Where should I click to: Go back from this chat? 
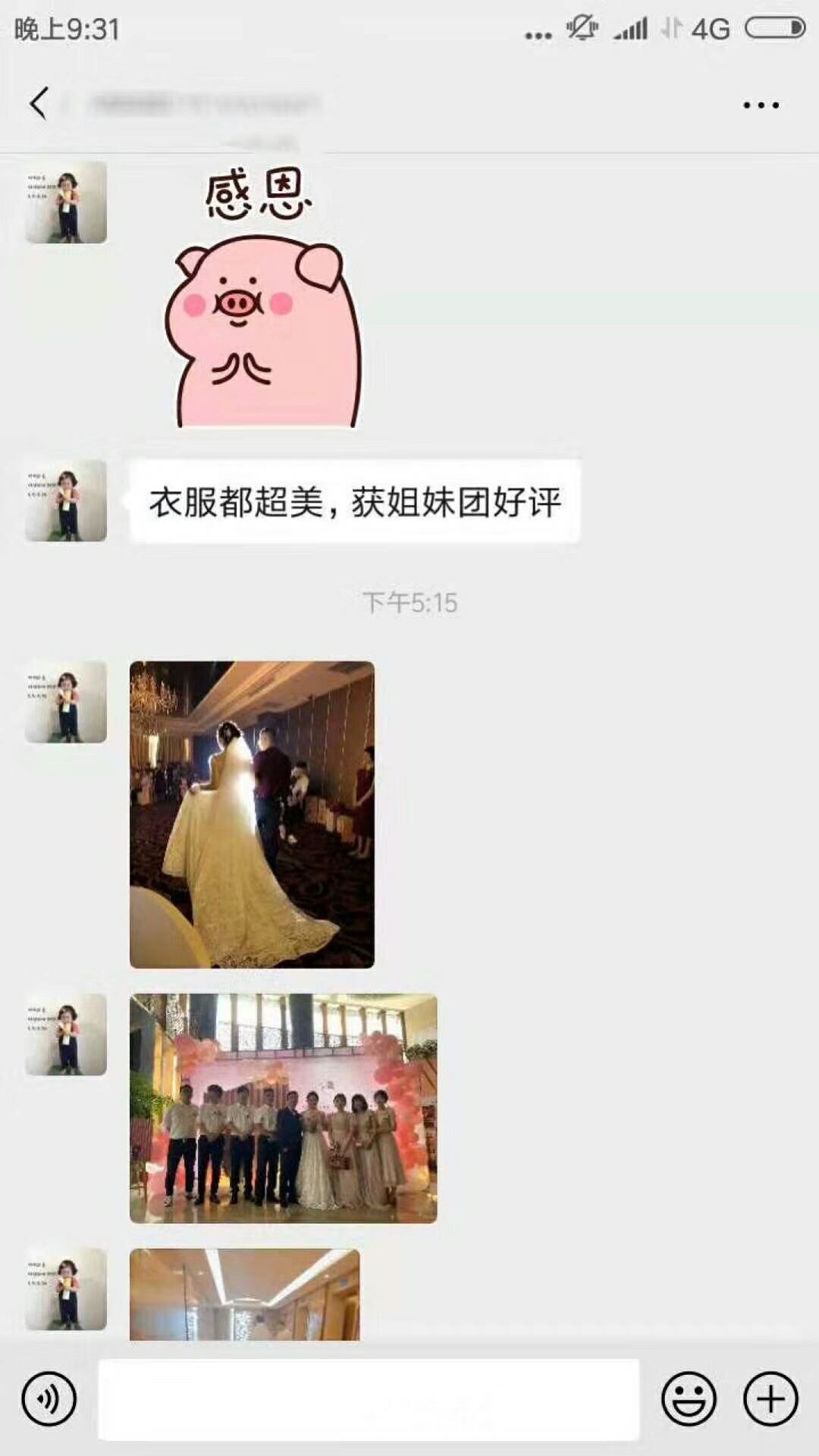[39, 103]
